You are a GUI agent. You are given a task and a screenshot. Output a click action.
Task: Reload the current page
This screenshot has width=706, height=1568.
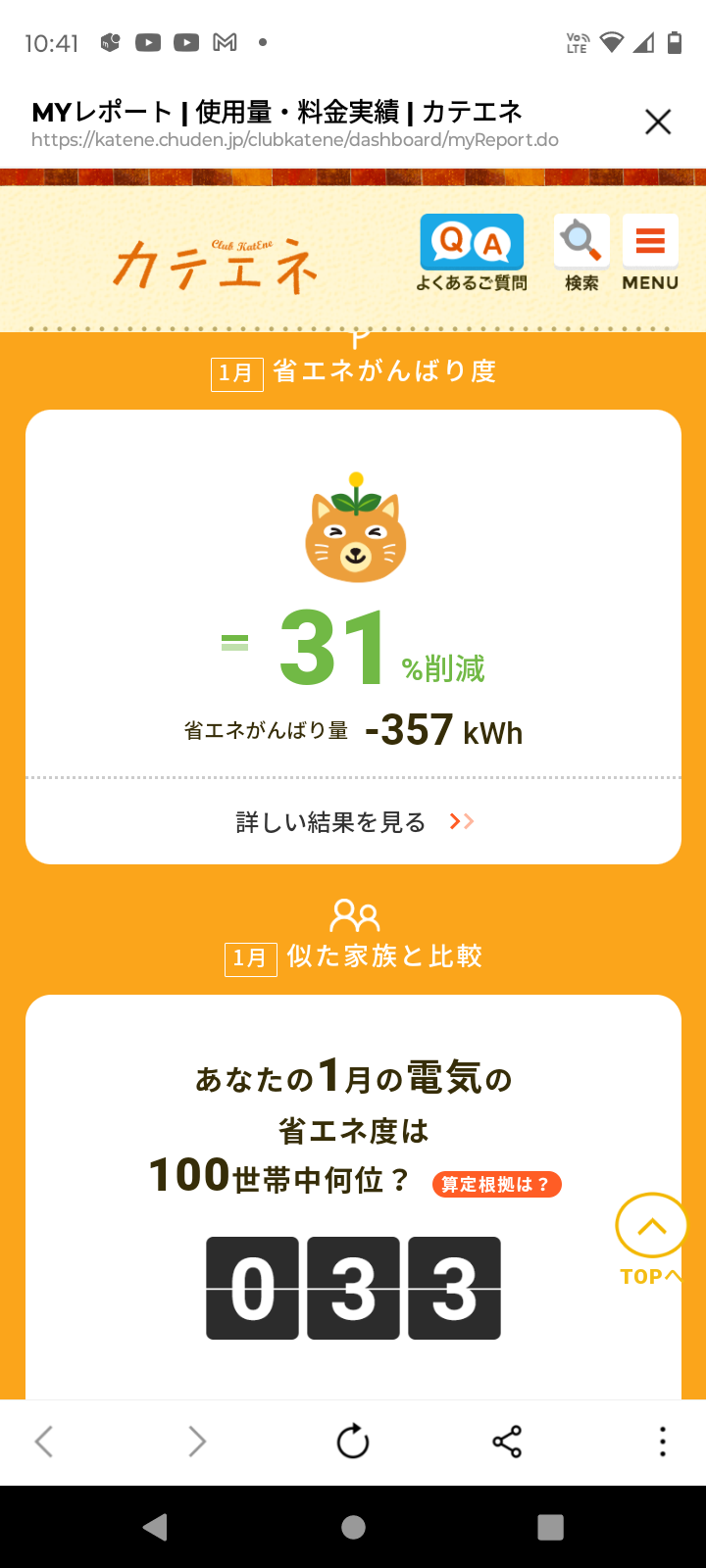point(353,1442)
